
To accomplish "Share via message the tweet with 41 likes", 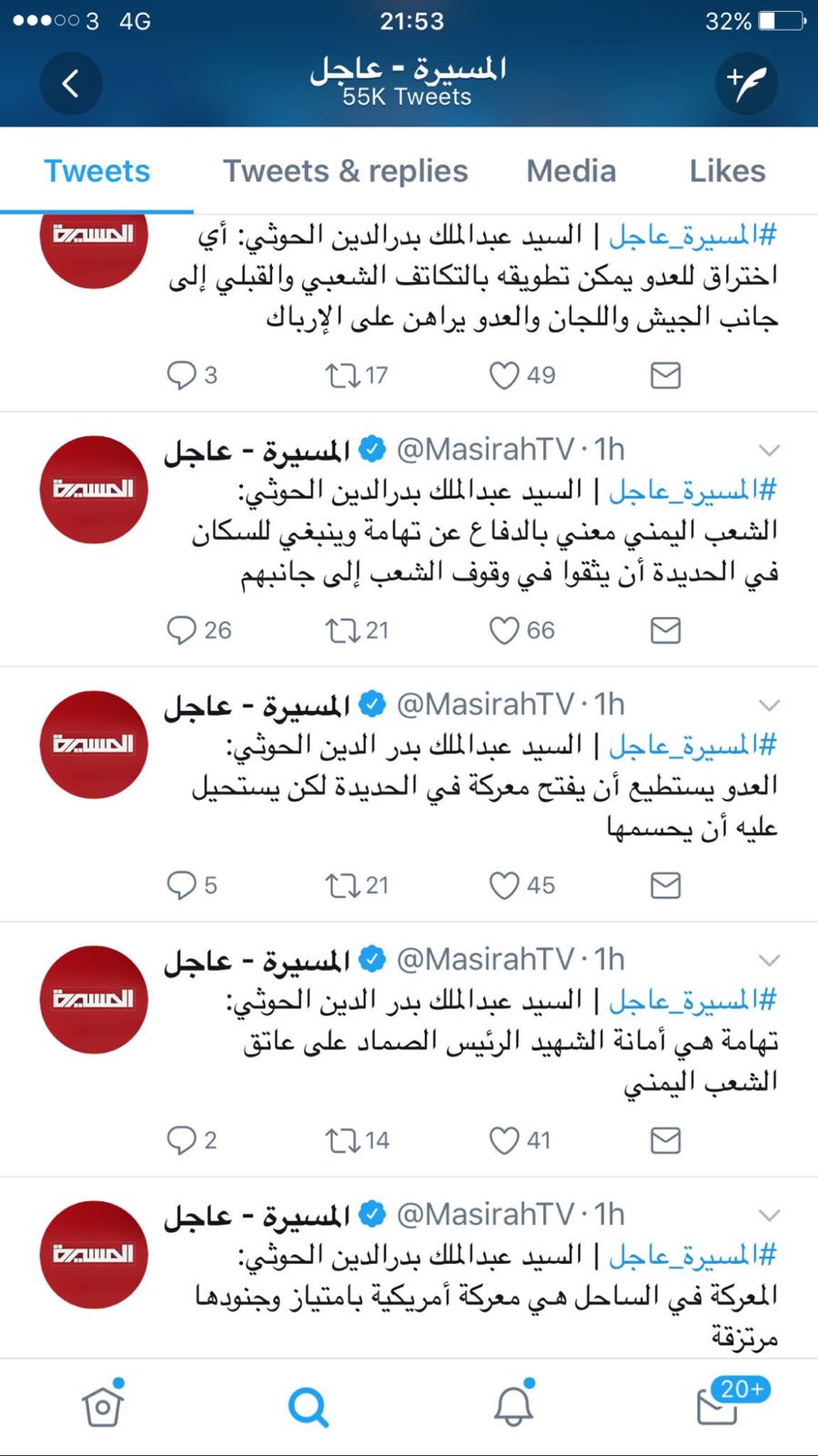I will pyautogui.click(x=665, y=1140).
